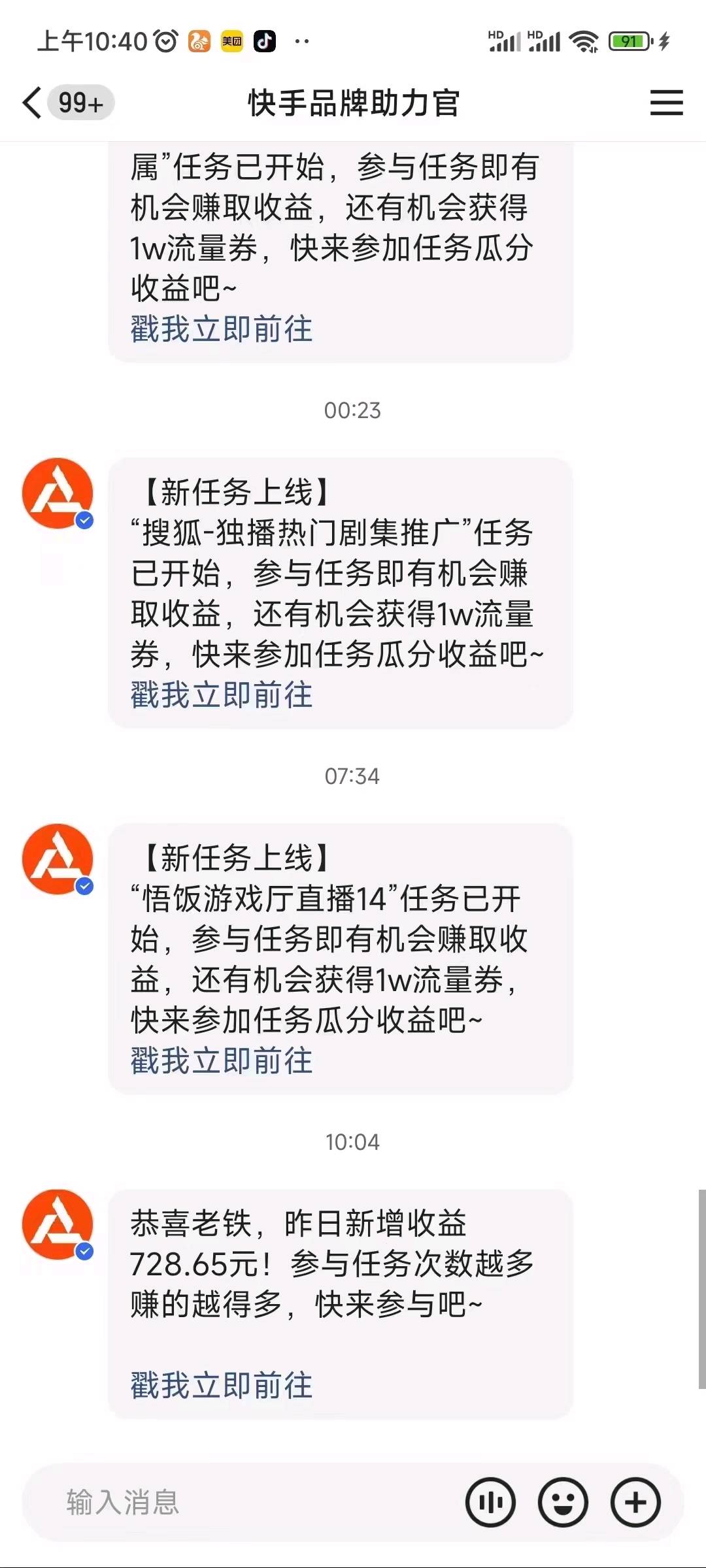The height and width of the screenshot is (1568, 706).
Task: Open the plus attachment menu
Action: click(x=635, y=1502)
